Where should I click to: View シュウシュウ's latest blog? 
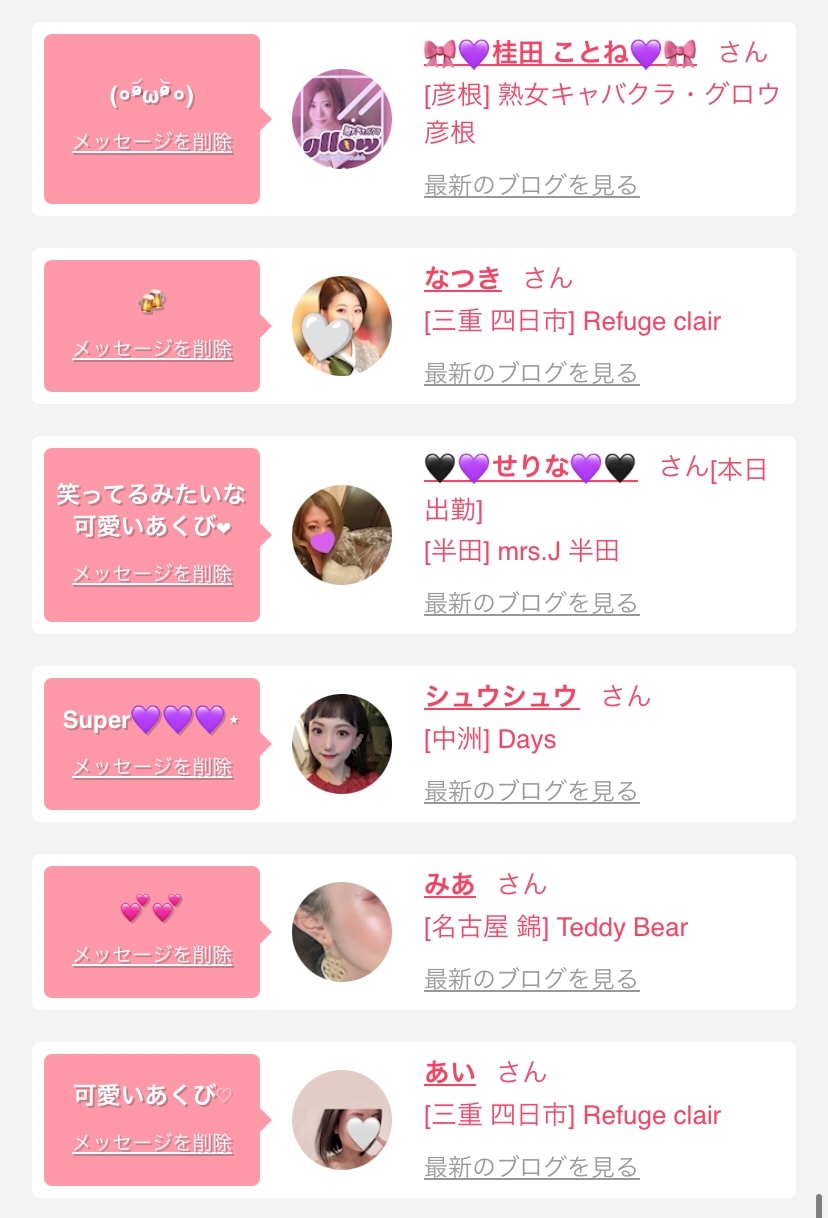(x=531, y=792)
